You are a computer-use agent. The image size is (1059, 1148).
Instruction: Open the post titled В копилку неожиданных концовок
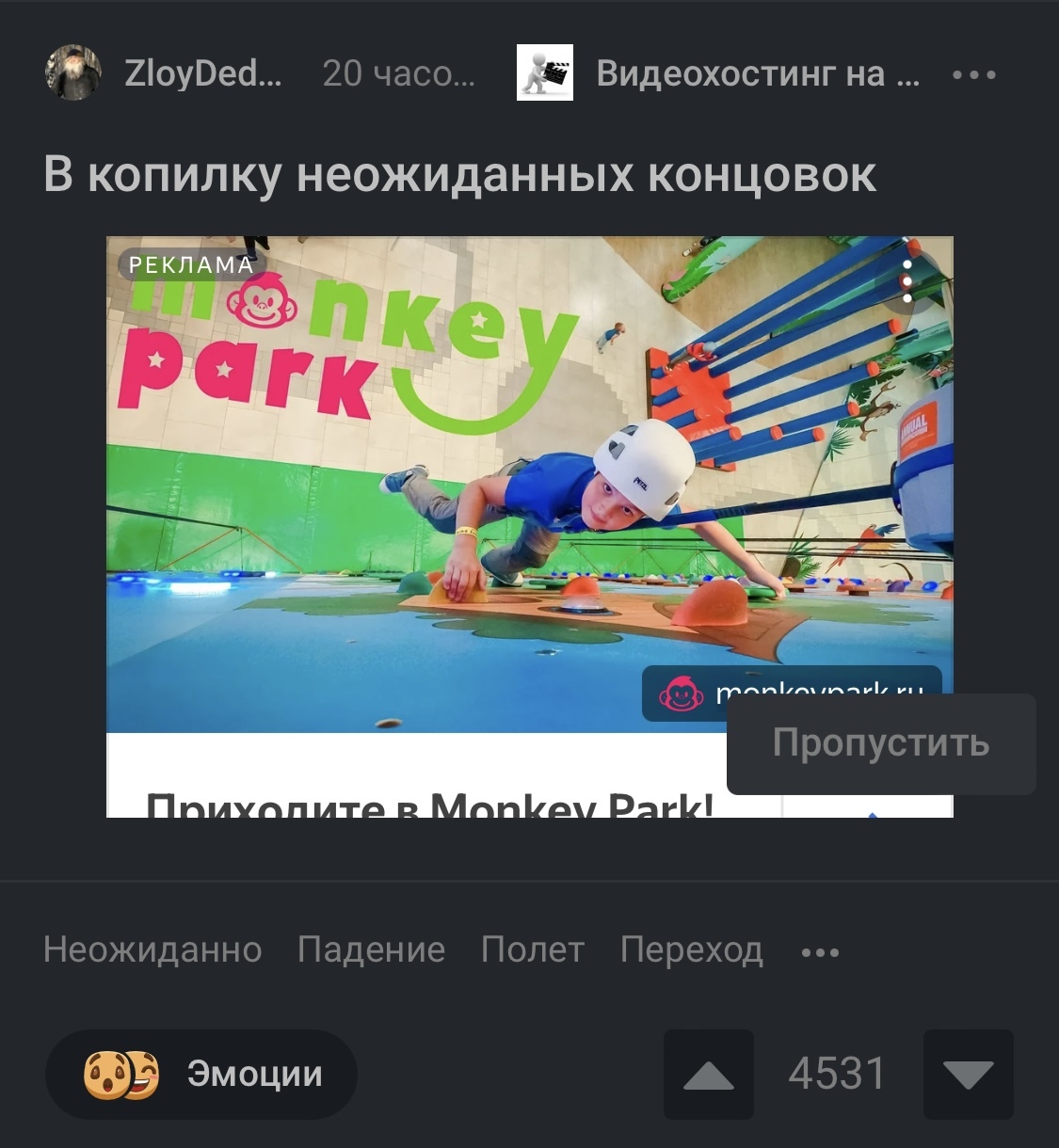pyautogui.click(x=459, y=175)
